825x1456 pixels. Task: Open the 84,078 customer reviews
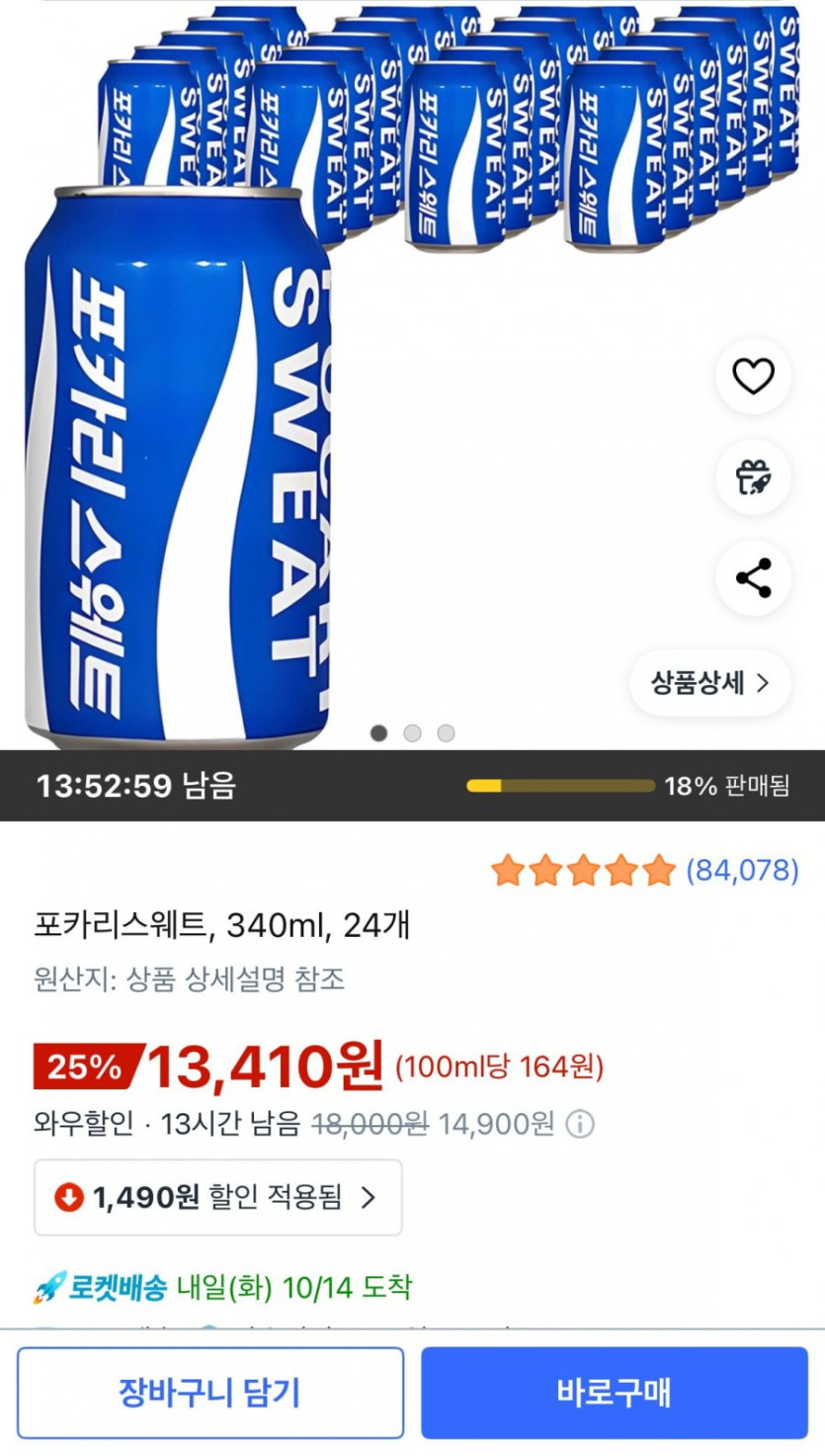coord(742,871)
